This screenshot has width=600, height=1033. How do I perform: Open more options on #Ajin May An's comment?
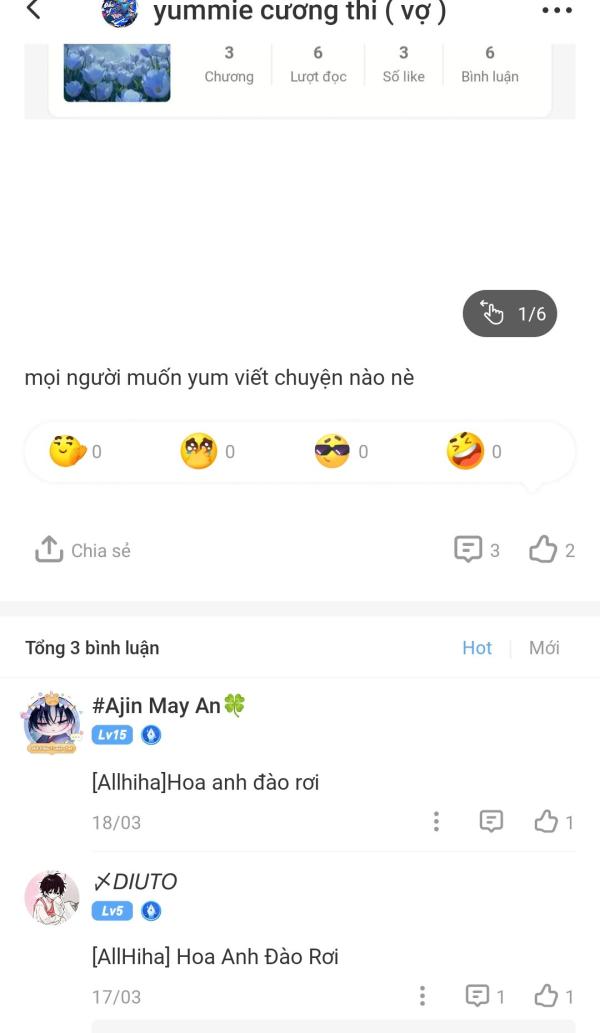(x=436, y=822)
